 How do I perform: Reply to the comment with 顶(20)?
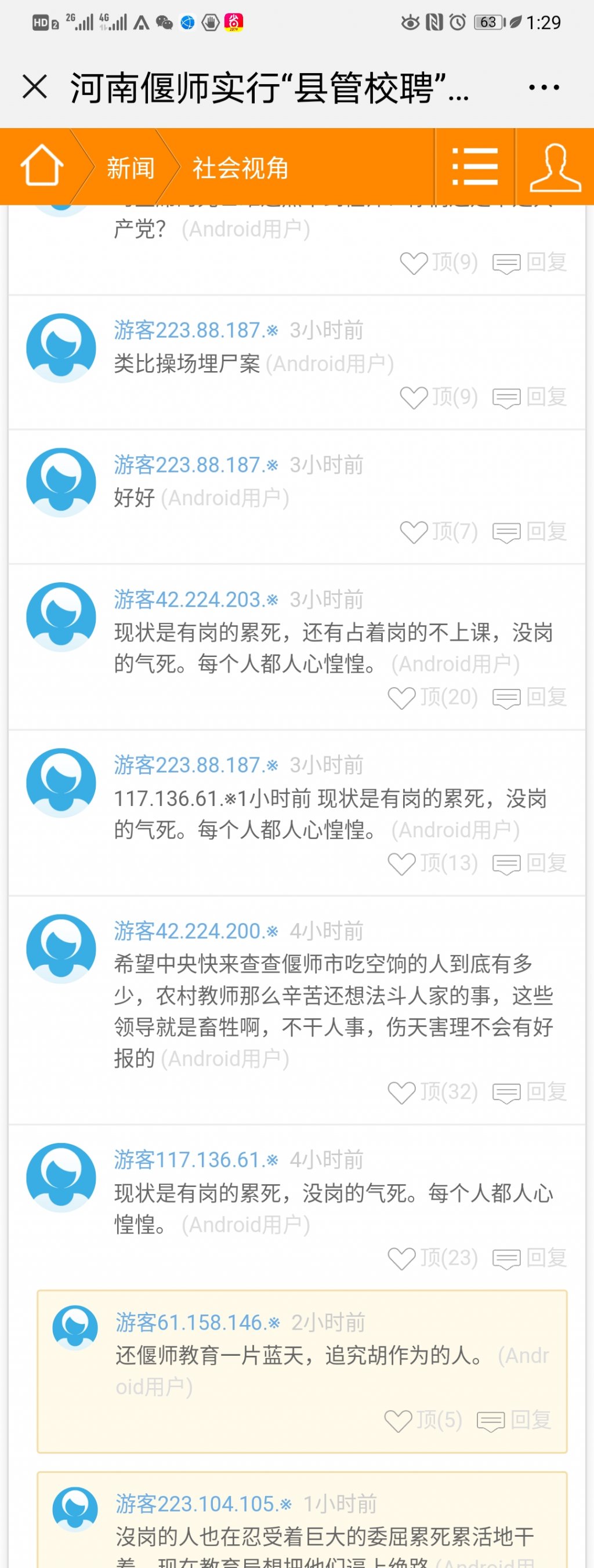tap(530, 698)
